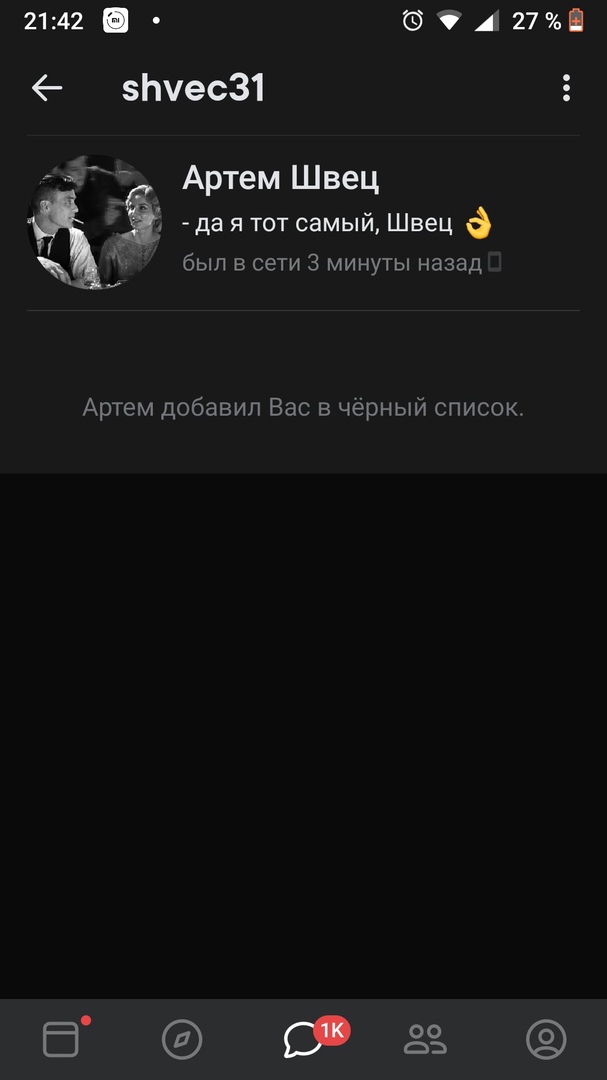Switch to the news feed tab
Screen dimensions: 607x1080
(x=61, y=1039)
